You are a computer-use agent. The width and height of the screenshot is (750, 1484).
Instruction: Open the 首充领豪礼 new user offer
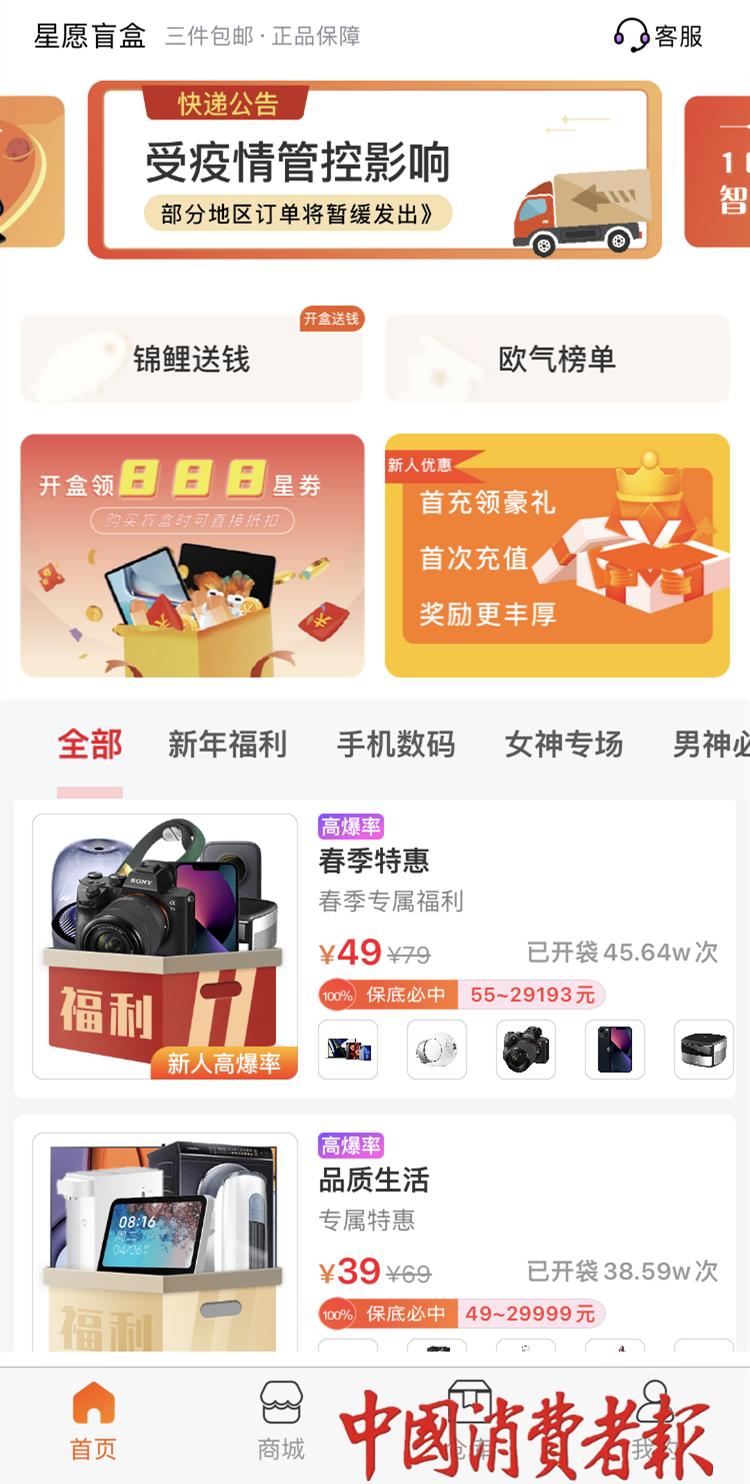[557, 555]
